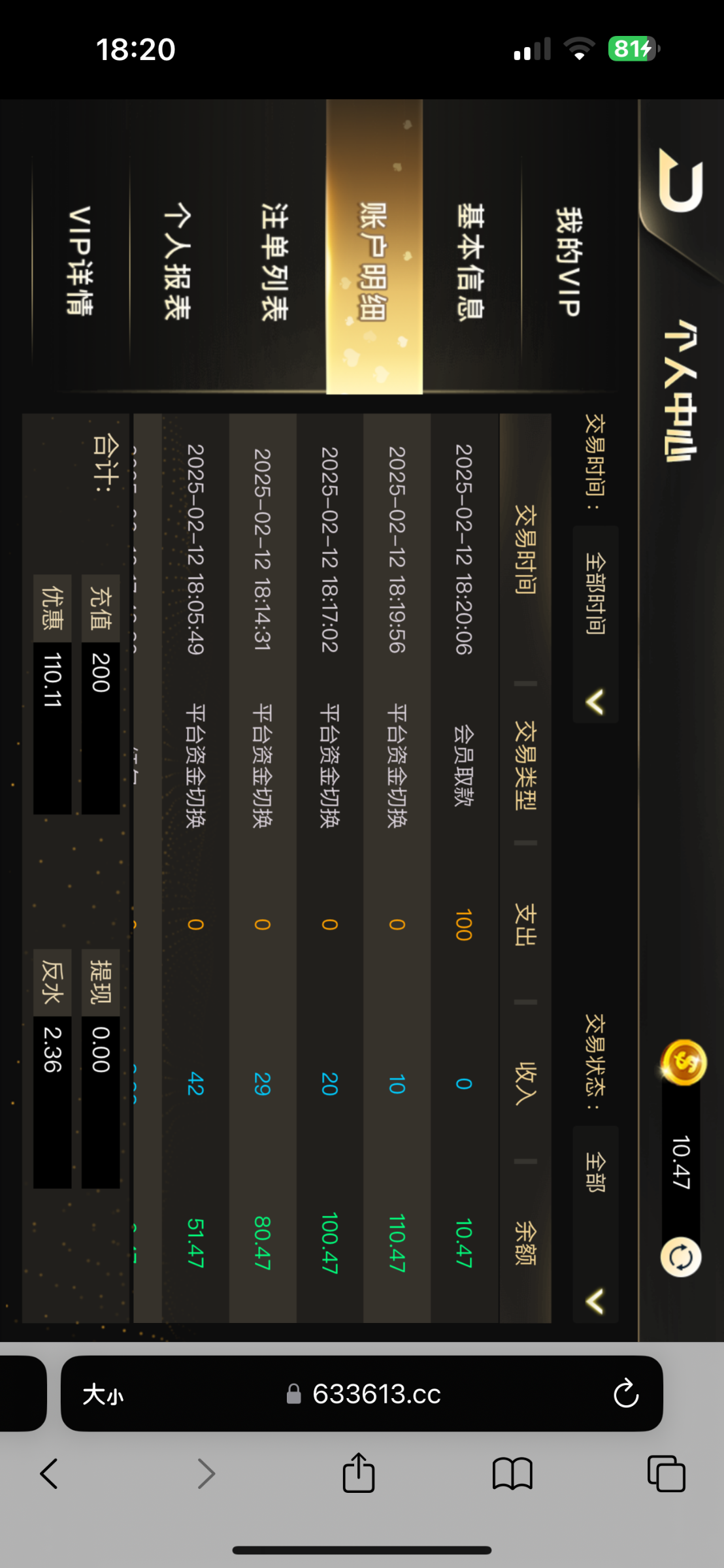Expand the 交易时间 全部时间 dropdown

click(595, 624)
